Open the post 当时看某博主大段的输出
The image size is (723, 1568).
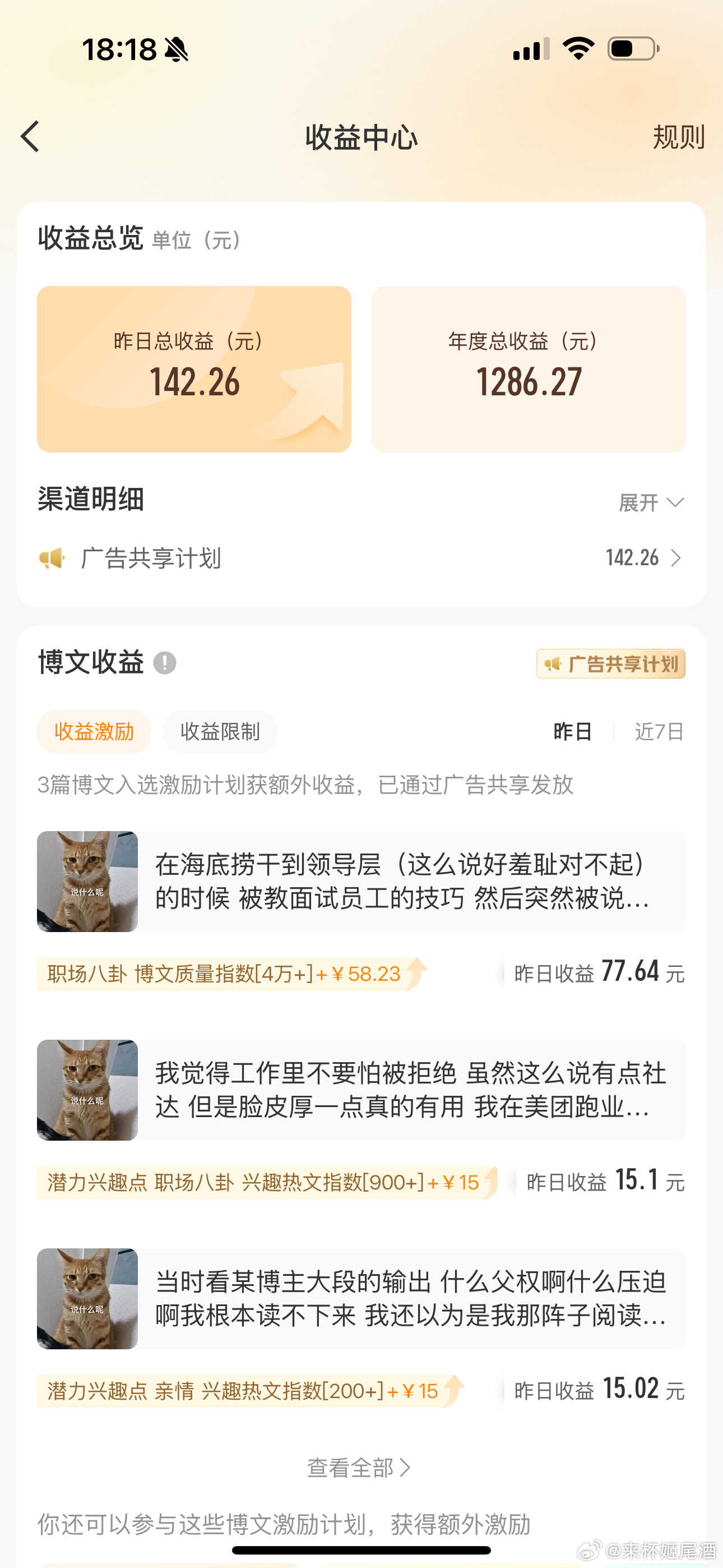pos(360,1298)
